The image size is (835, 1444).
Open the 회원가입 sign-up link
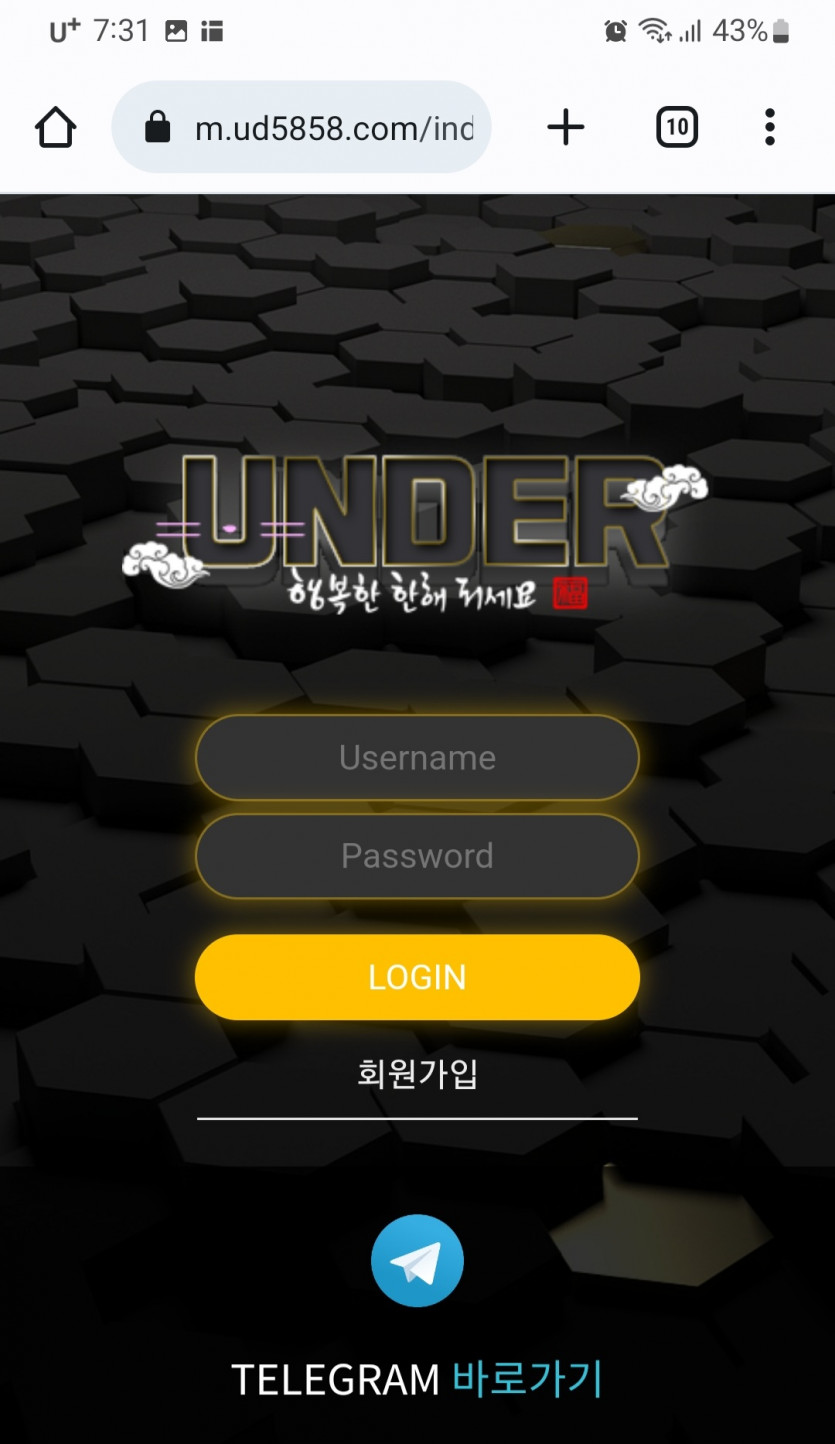tap(417, 1074)
